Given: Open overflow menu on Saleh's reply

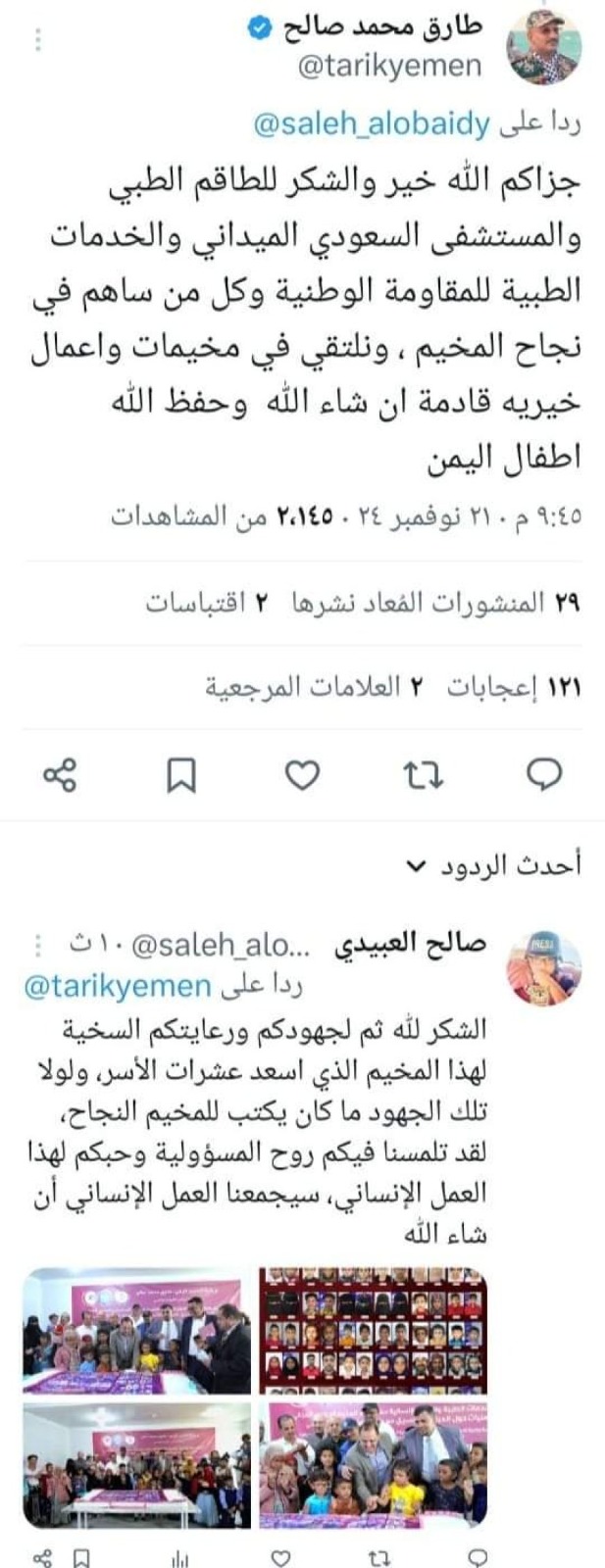Looking at the screenshot, I should click(x=38, y=945).
